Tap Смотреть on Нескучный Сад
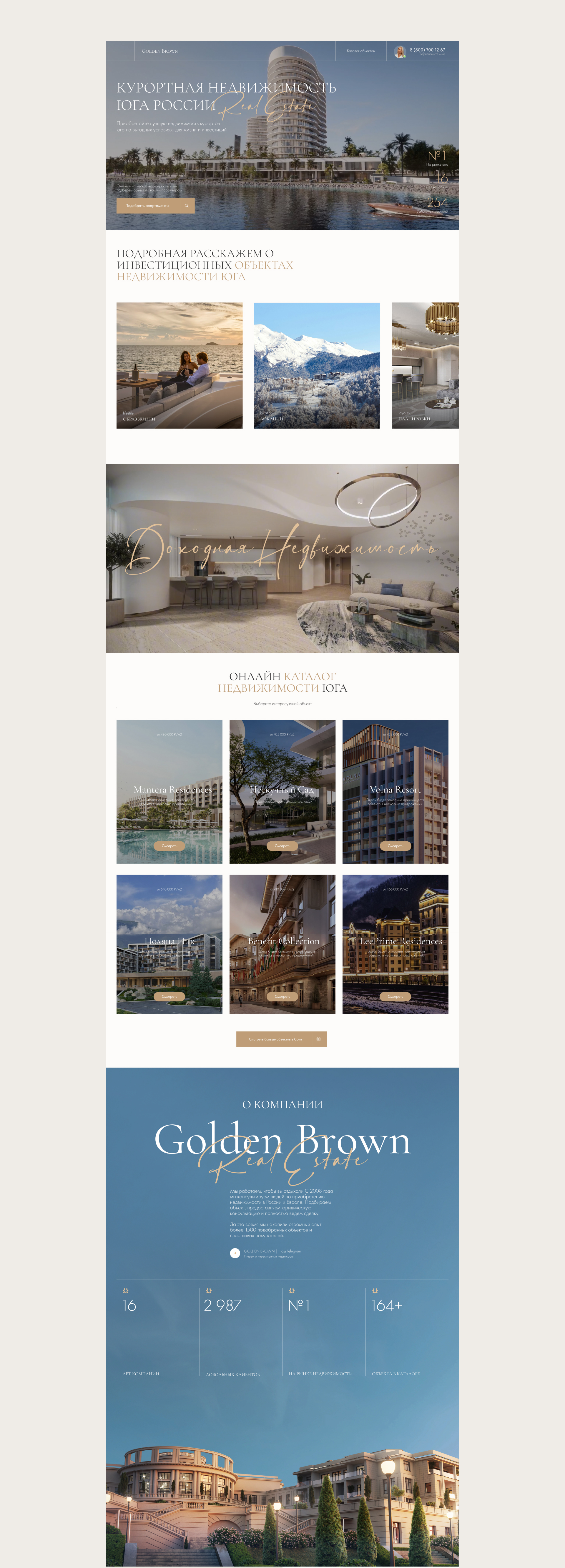 click(282, 845)
